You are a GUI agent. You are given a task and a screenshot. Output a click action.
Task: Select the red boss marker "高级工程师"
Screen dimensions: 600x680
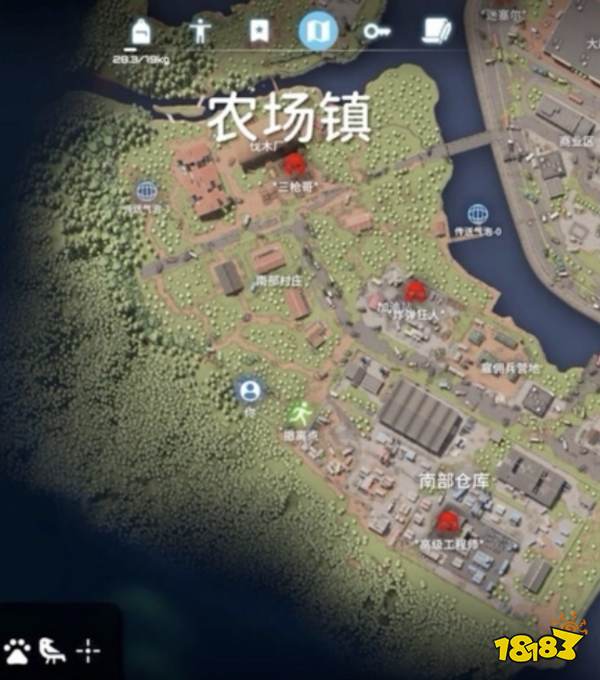(x=447, y=522)
